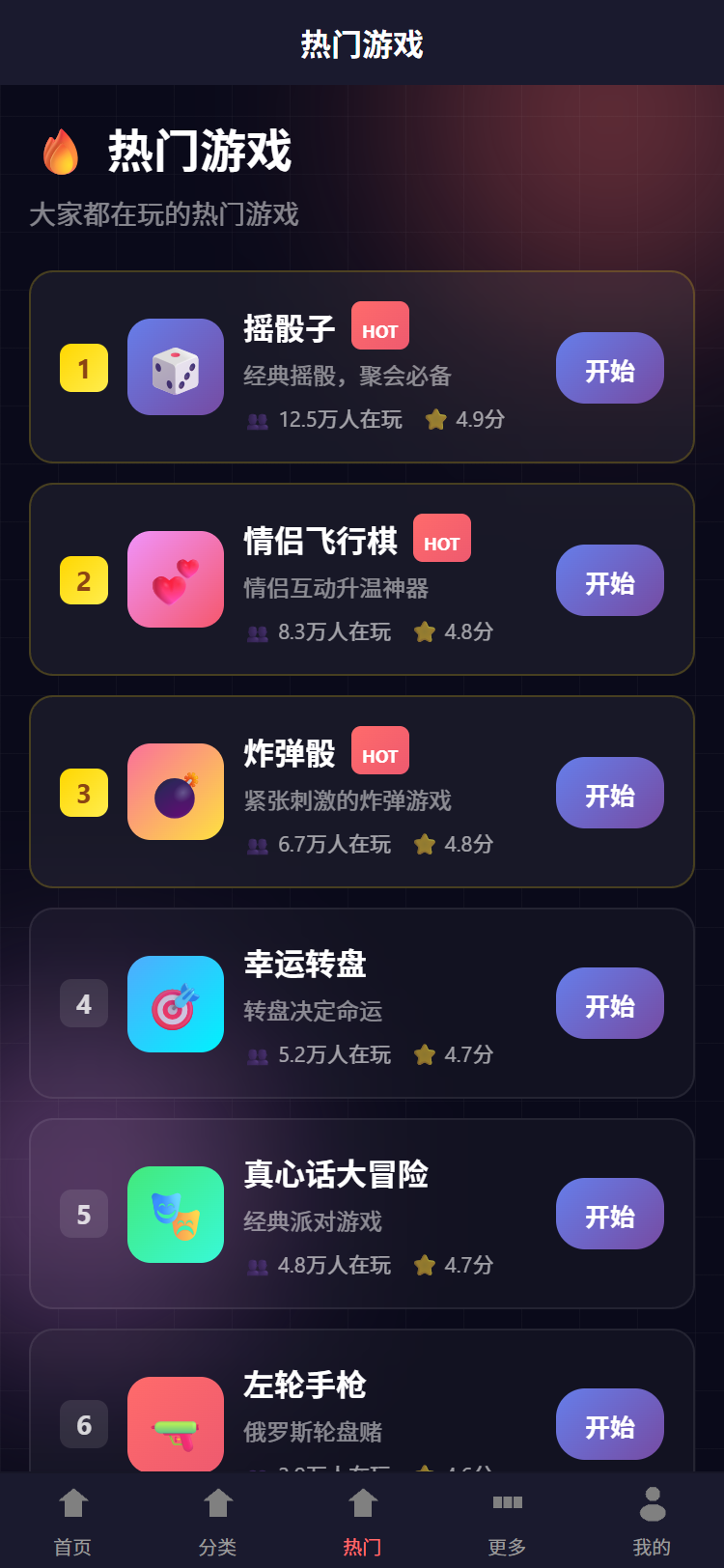Open the bomb icon for 炸弹骰
The width and height of the screenshot is (724, 1568).
point(175,793)
